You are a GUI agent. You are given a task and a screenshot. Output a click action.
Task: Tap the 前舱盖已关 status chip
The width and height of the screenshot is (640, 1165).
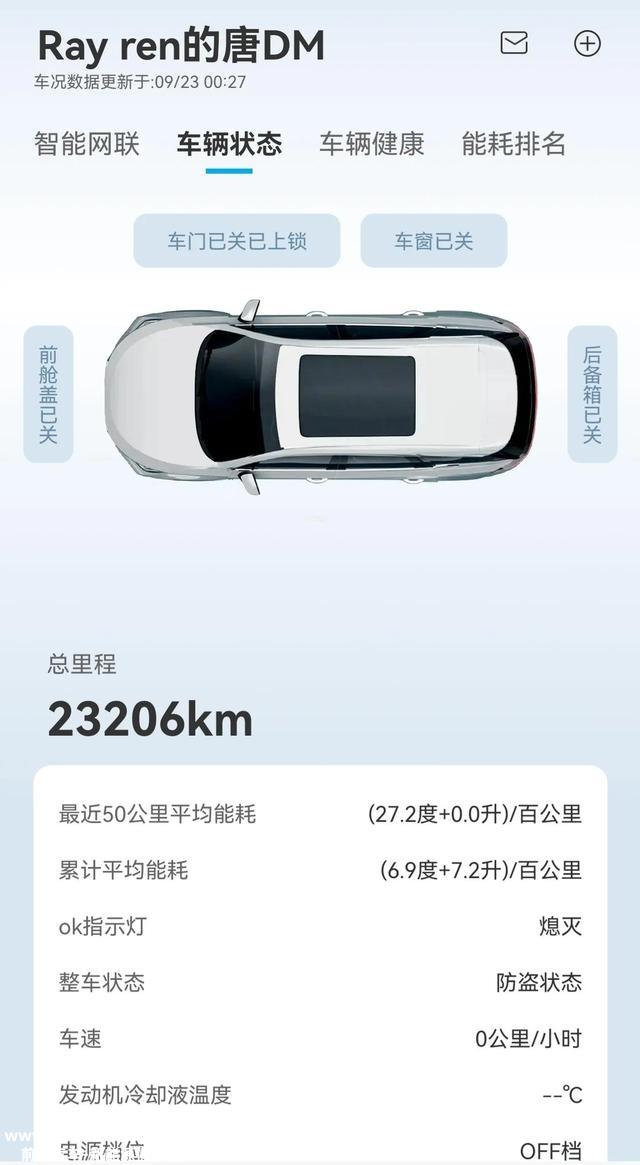point(48,394)
